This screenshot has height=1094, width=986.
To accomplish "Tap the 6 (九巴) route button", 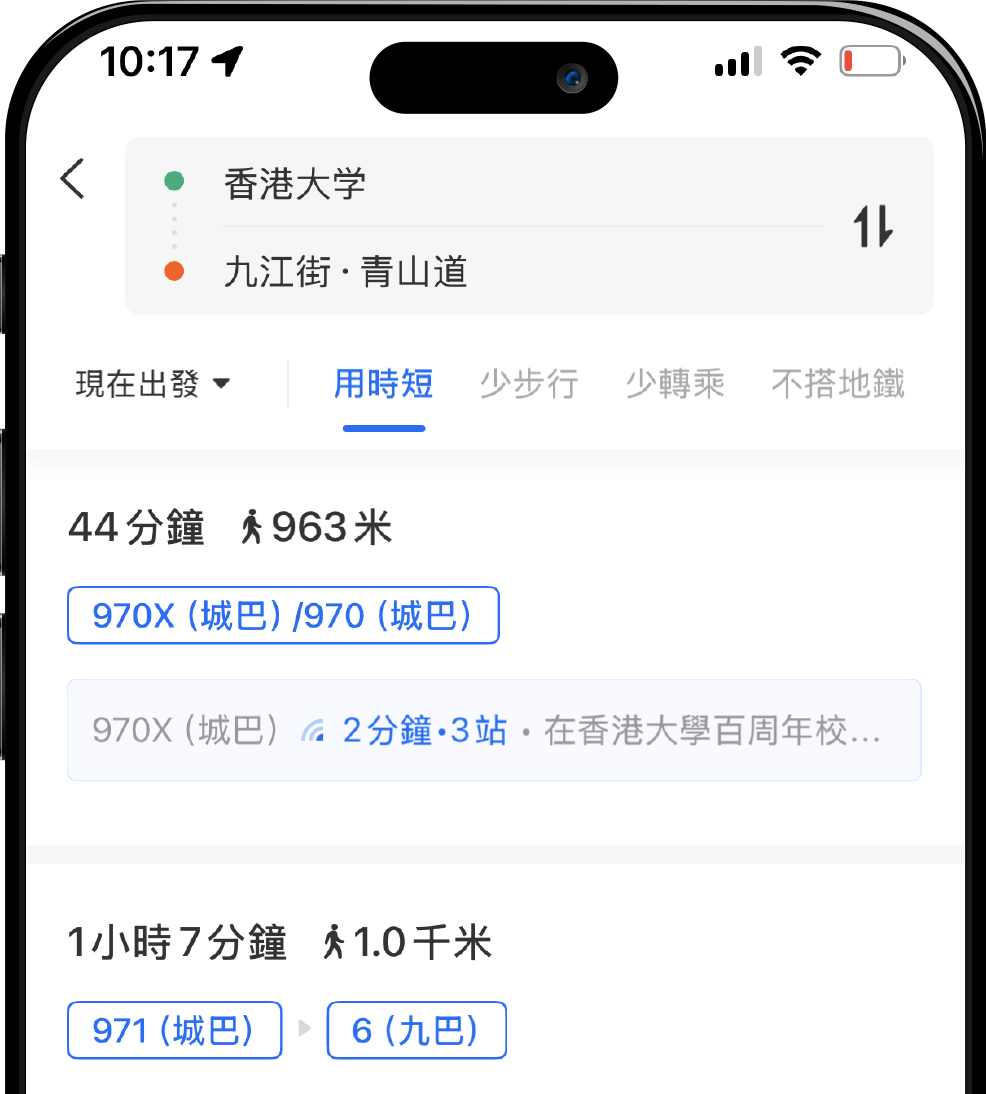I will click(416, 1030).
